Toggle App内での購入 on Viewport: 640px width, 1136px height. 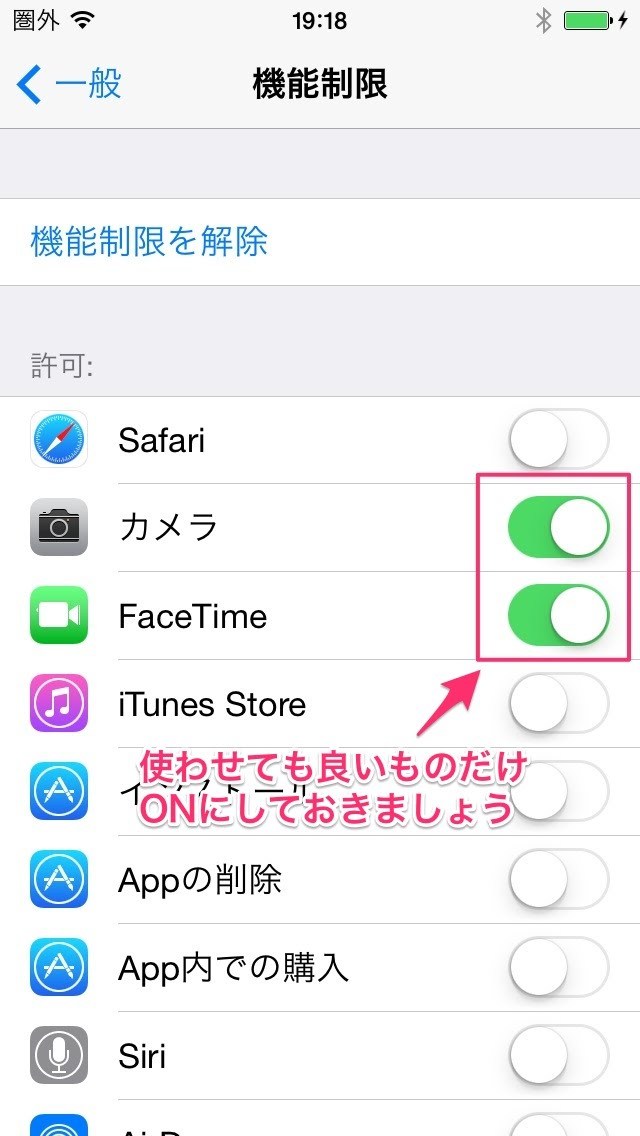click(x=558, y=968)
